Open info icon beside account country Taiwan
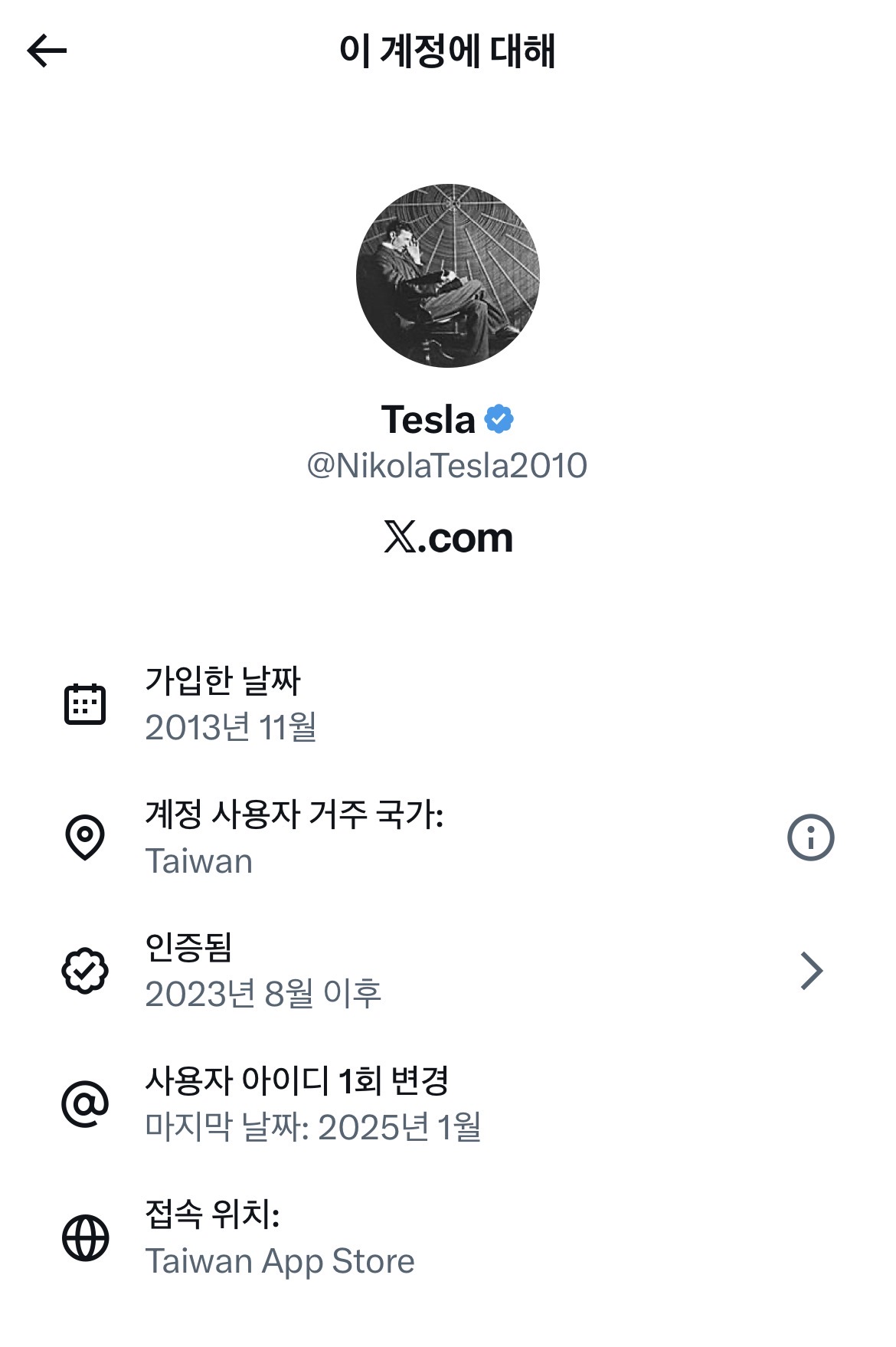 coord(810,837)
